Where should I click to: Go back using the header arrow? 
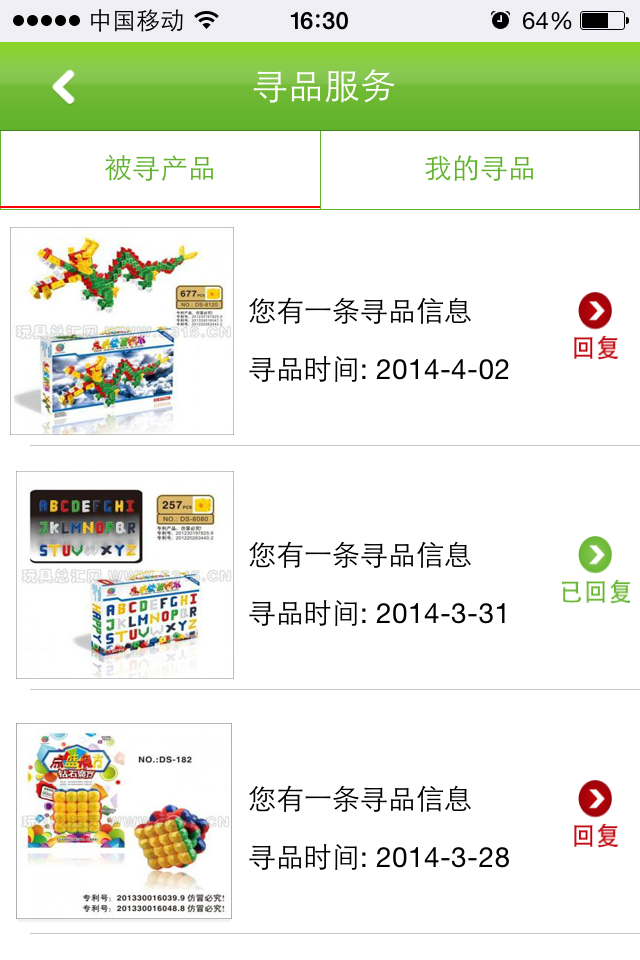(64, 87)
